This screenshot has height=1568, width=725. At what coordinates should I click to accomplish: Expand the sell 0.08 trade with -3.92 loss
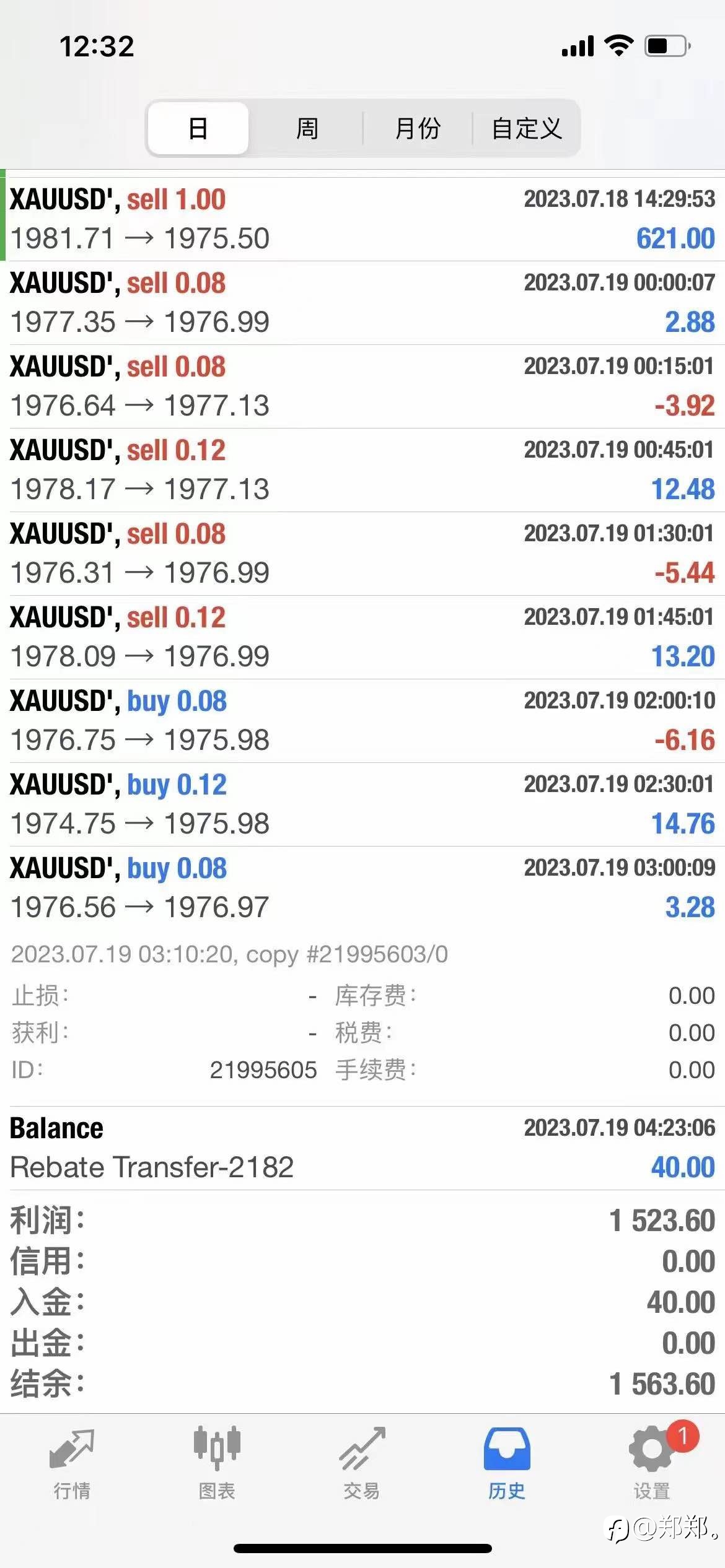pos(362,386)
